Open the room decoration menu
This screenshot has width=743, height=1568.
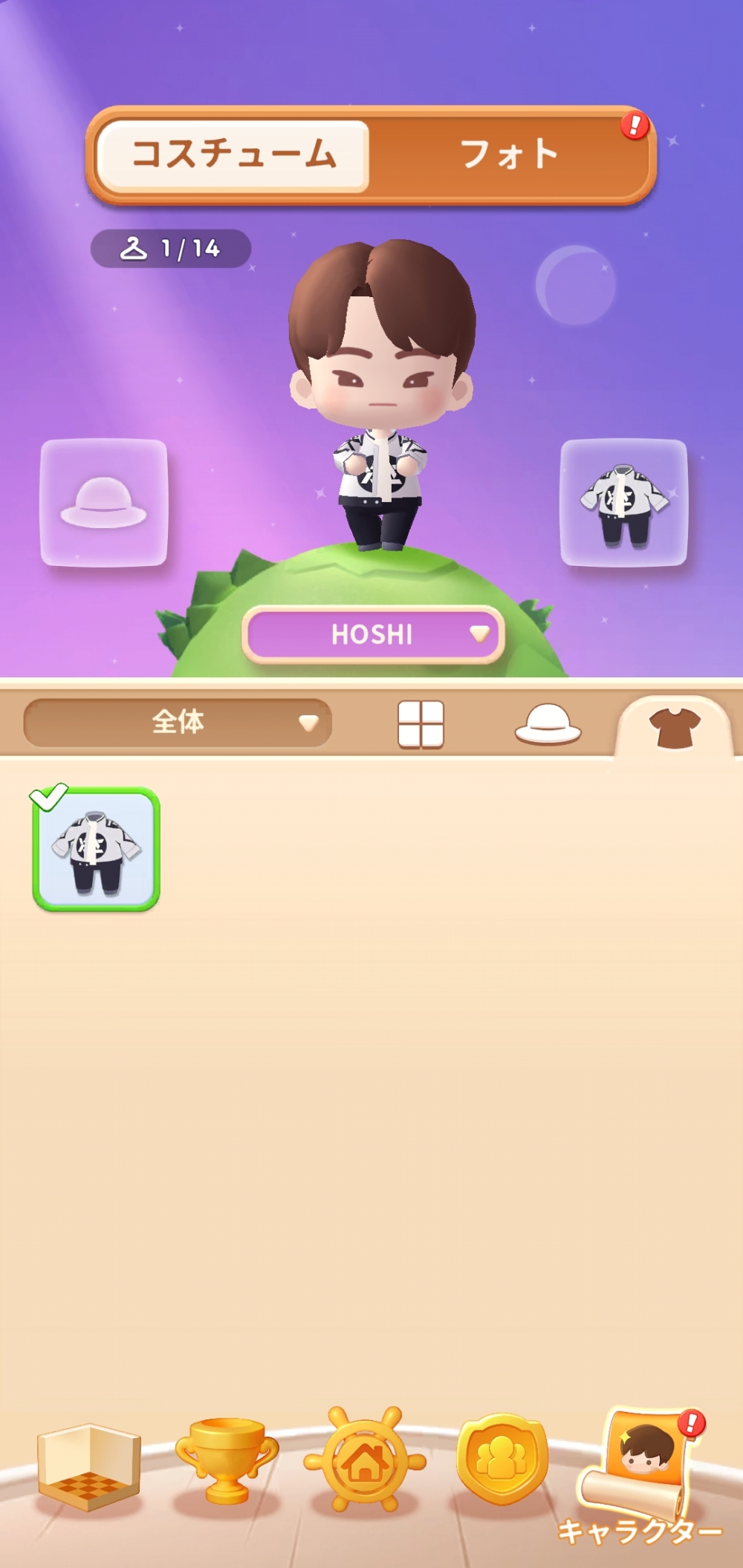(88, 1466)
